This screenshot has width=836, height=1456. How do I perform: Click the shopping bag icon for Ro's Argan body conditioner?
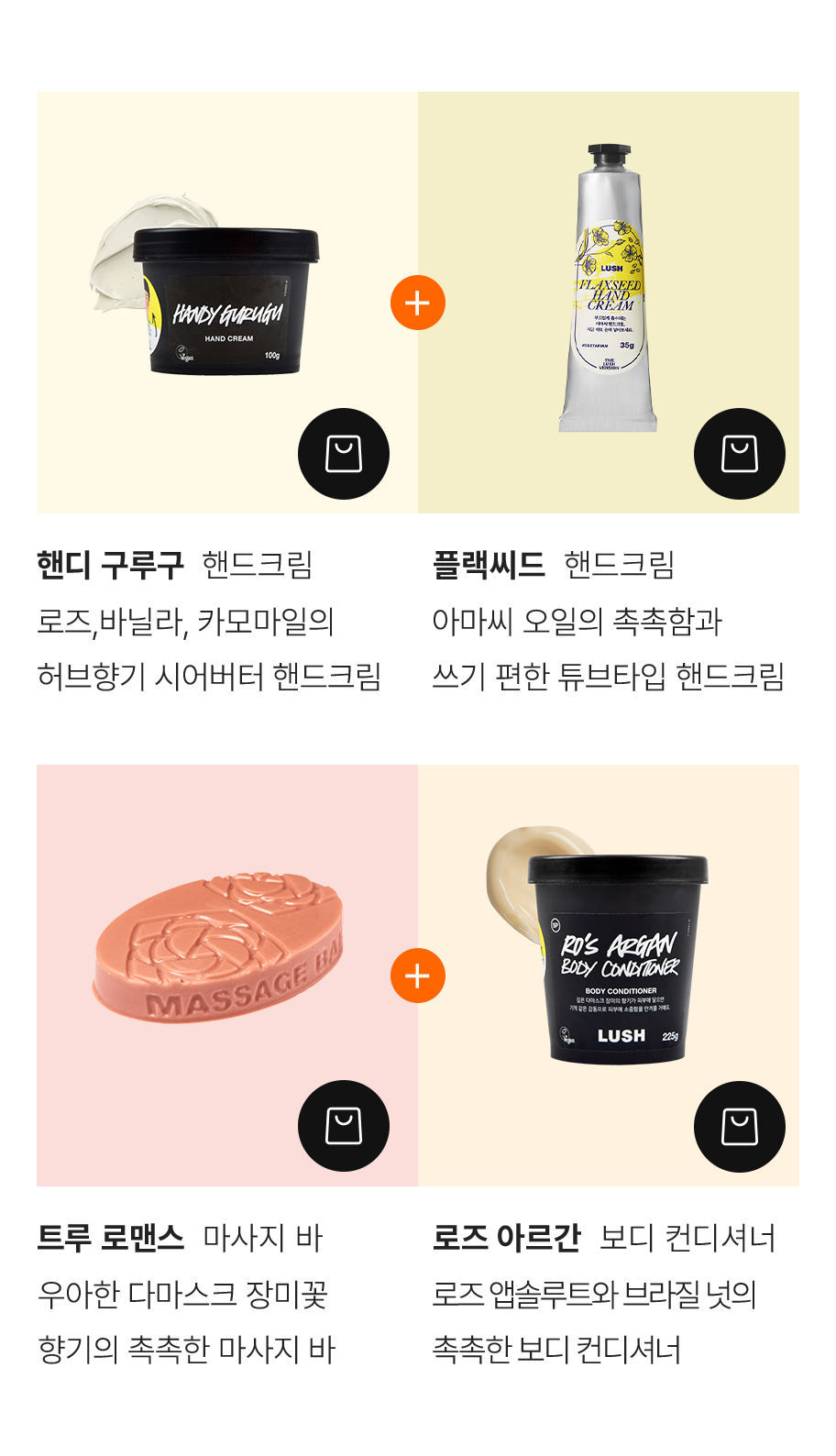coord(739,1125)
